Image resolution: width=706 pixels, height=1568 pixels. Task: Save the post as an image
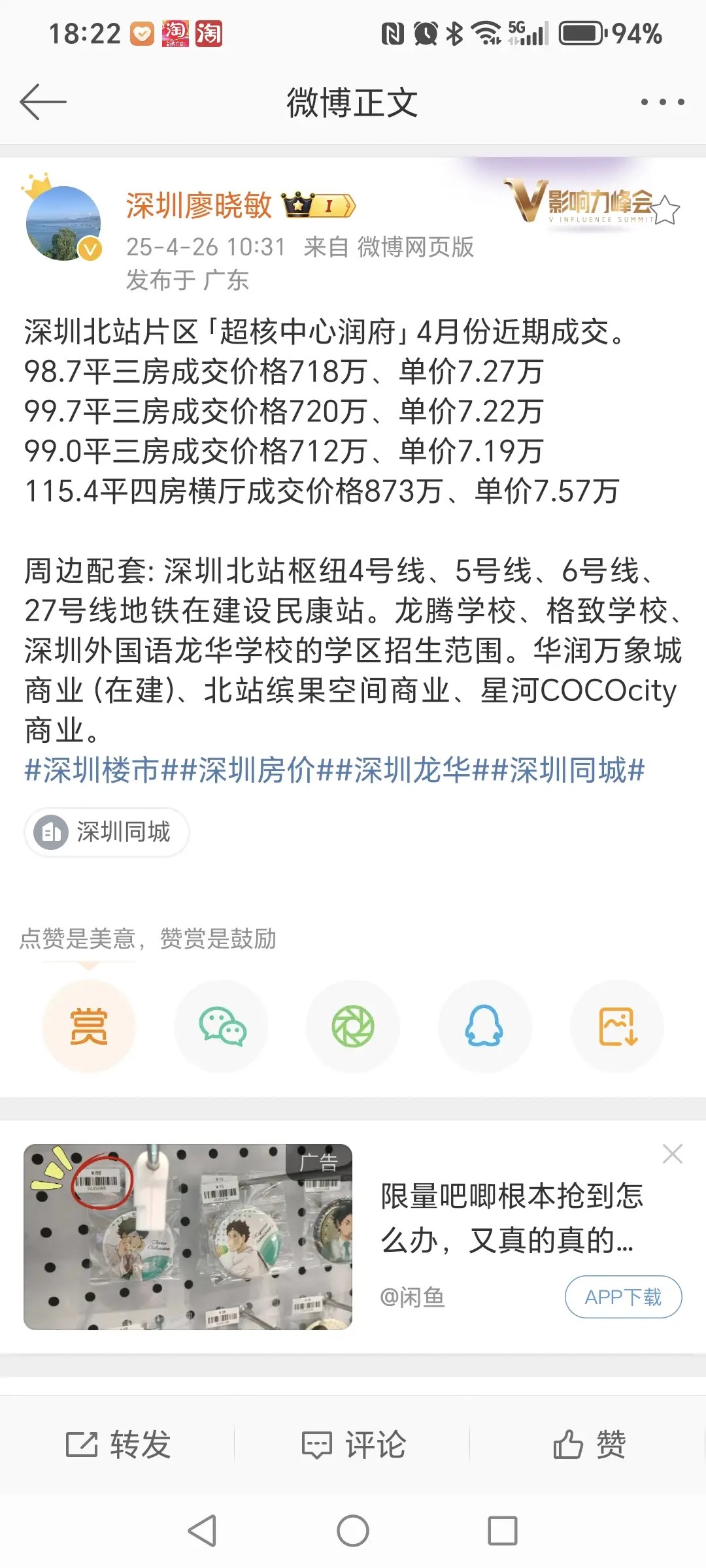617,1026
